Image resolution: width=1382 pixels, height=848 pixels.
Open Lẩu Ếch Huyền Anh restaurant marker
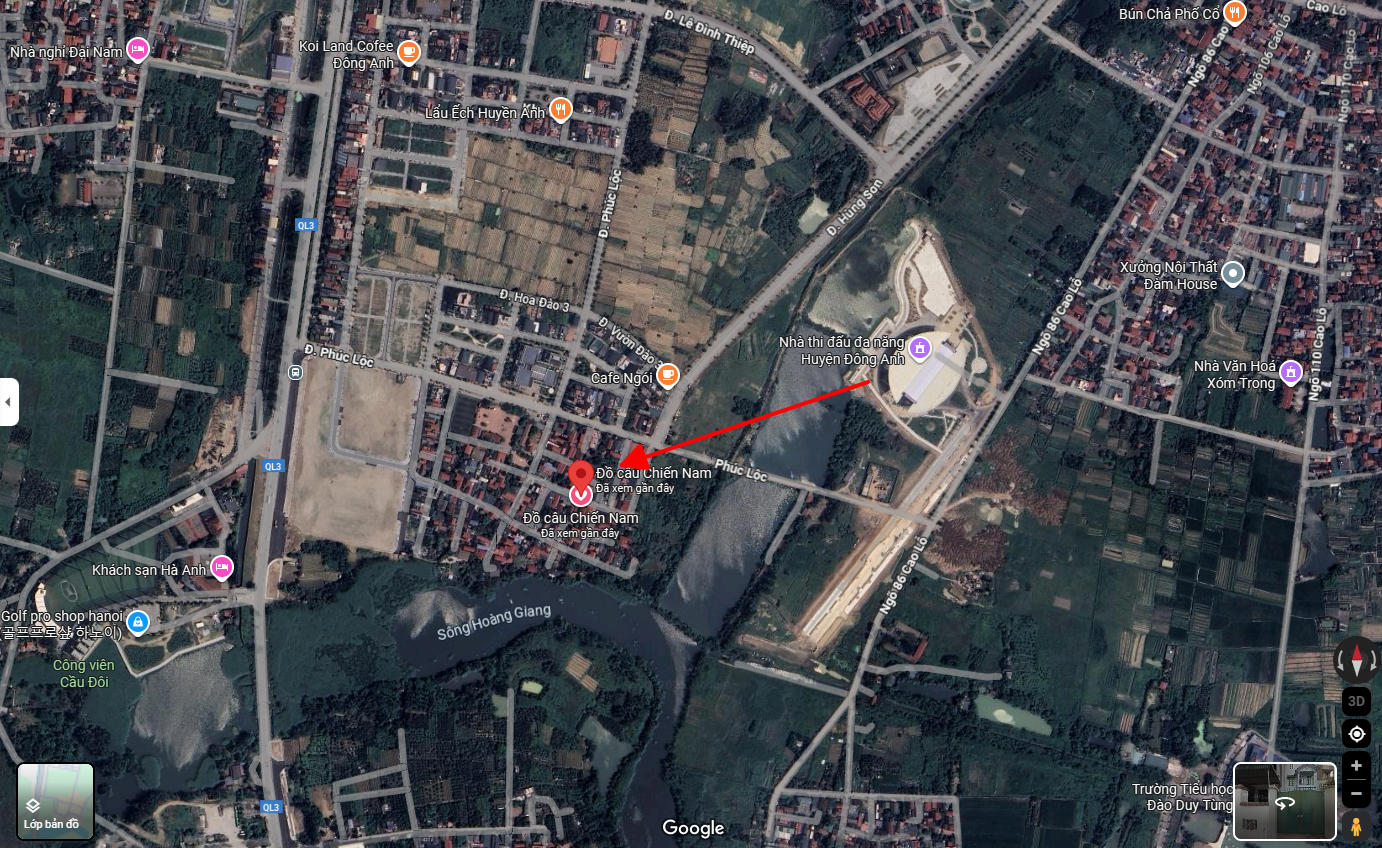[x=560, y=111]
